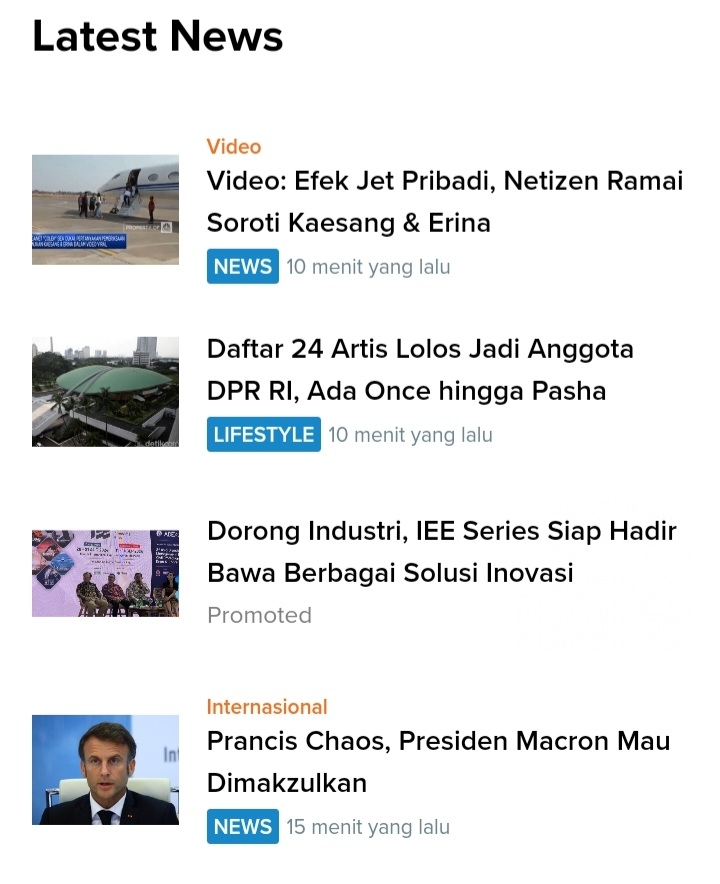Image resolution: width=720 pixels, height=884 pixels.
Task: Tap the NEWS badge under the Macron headline
Action: [x=243, y=827]
